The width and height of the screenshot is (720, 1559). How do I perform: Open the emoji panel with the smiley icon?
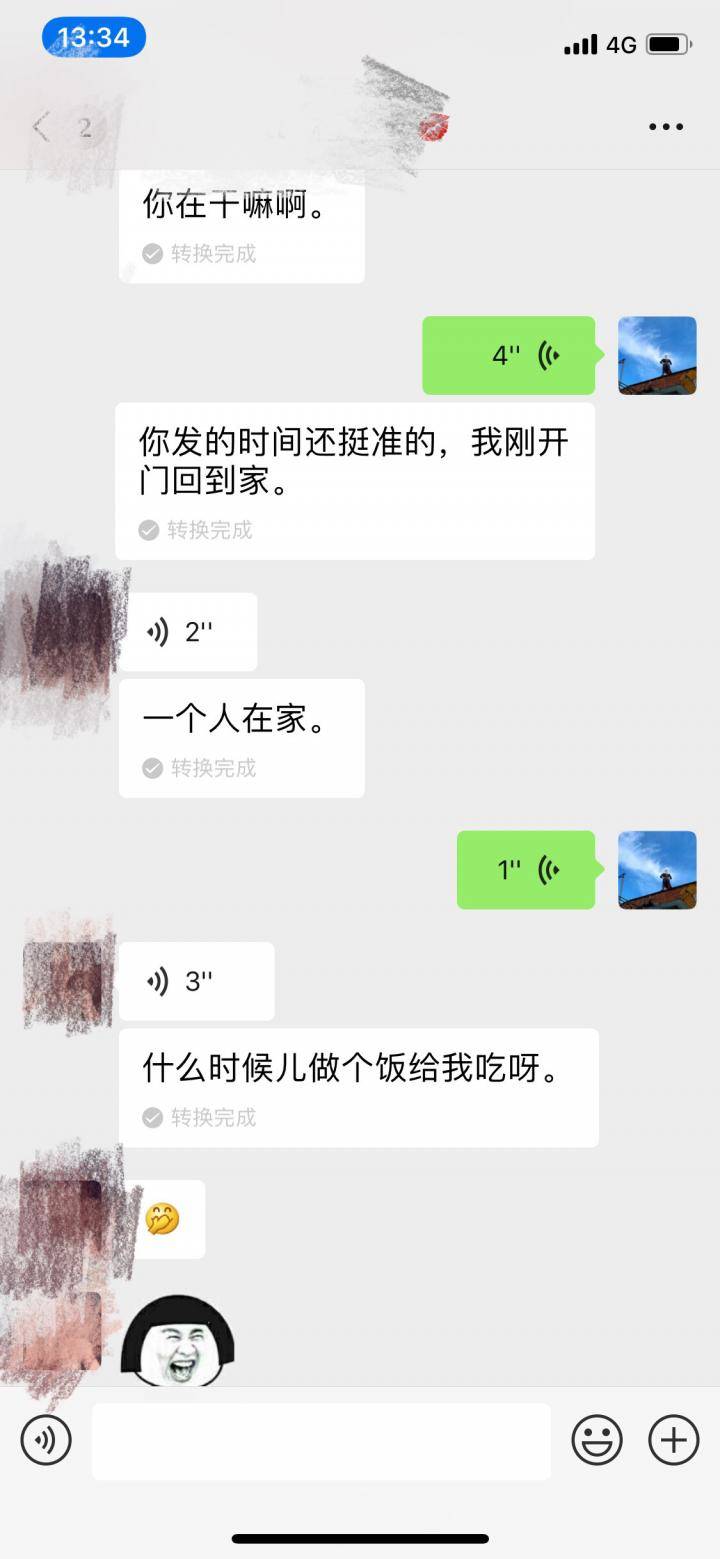(x=597, y=1440)
